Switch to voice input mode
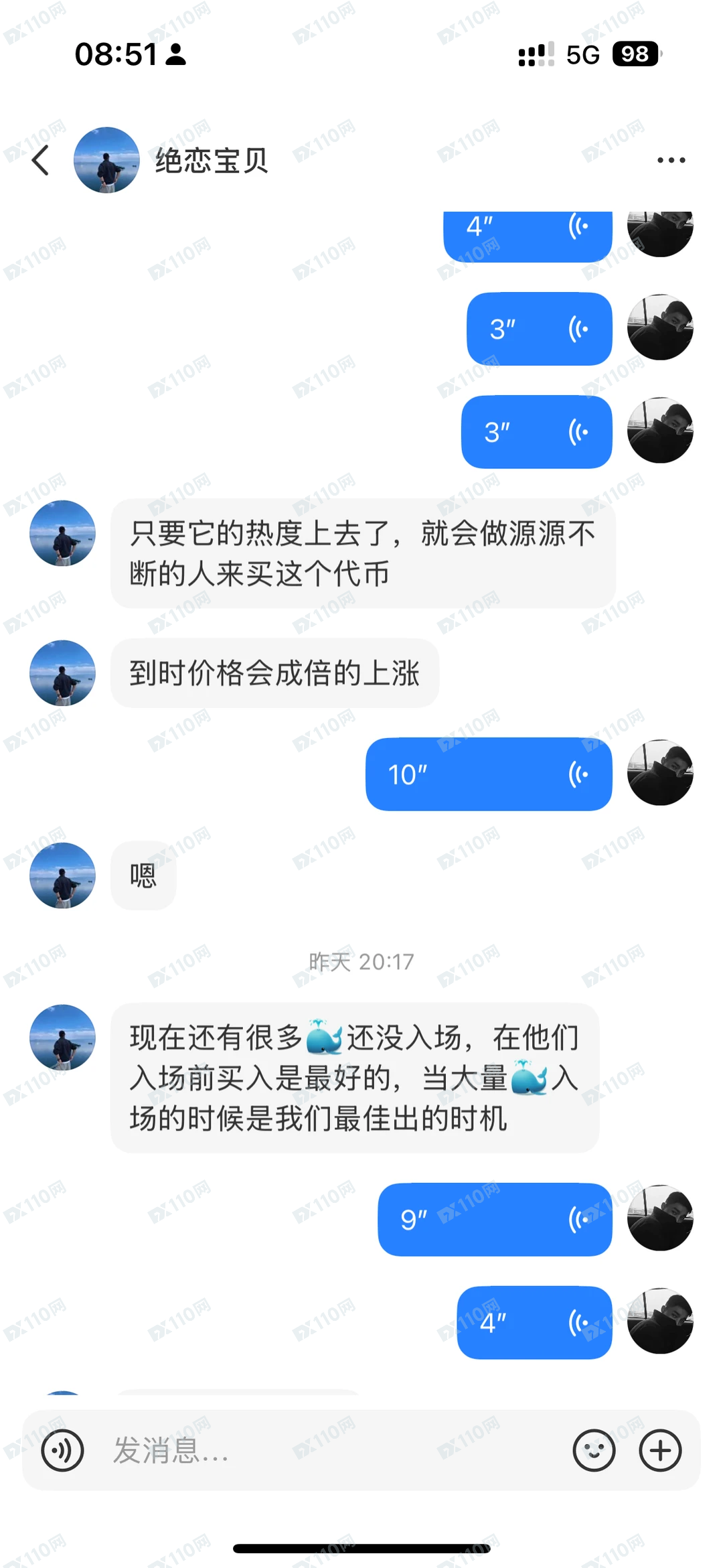Screen dimensions: 723x1568 62,1451
